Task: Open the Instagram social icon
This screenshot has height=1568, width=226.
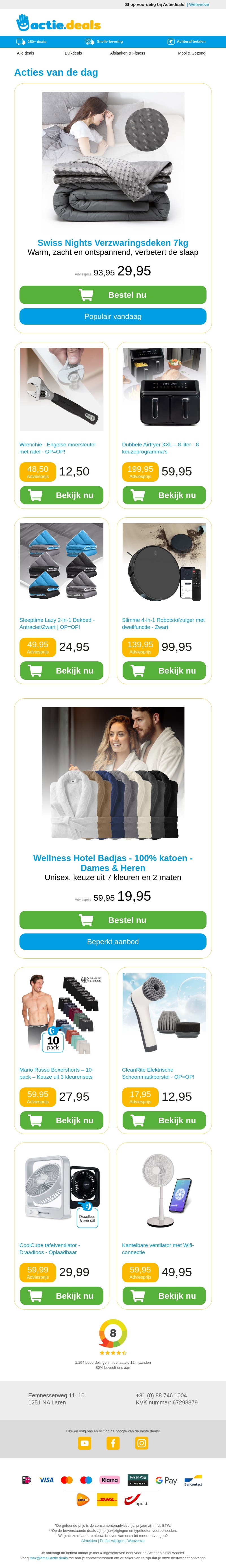Action: [141, 1443]
